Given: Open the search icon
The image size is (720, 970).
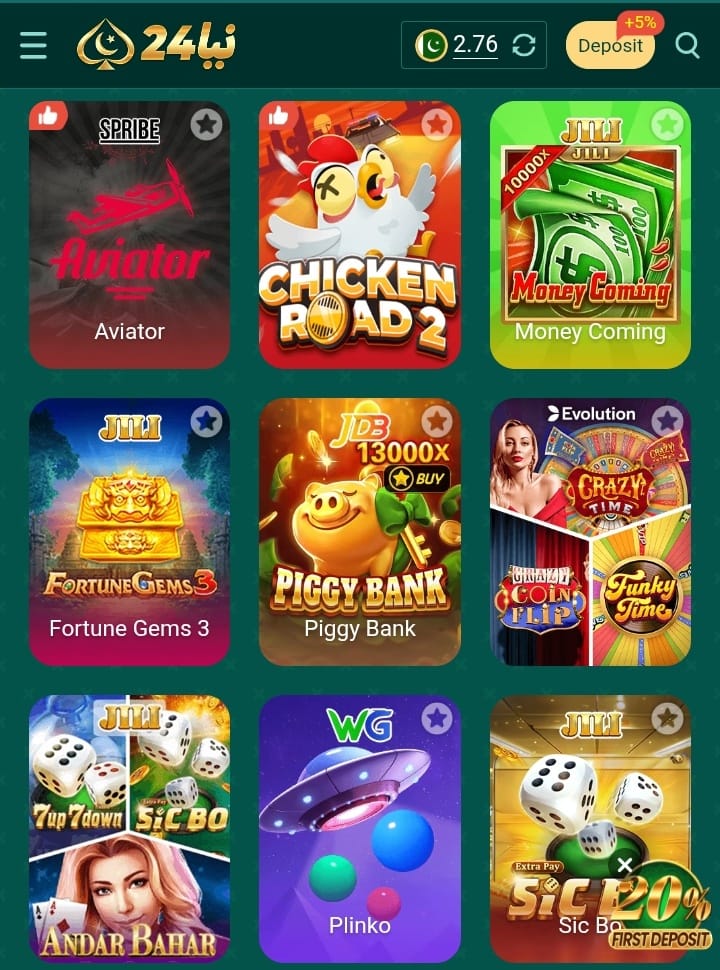Looking at the screenshot, I should coord(687,45).
